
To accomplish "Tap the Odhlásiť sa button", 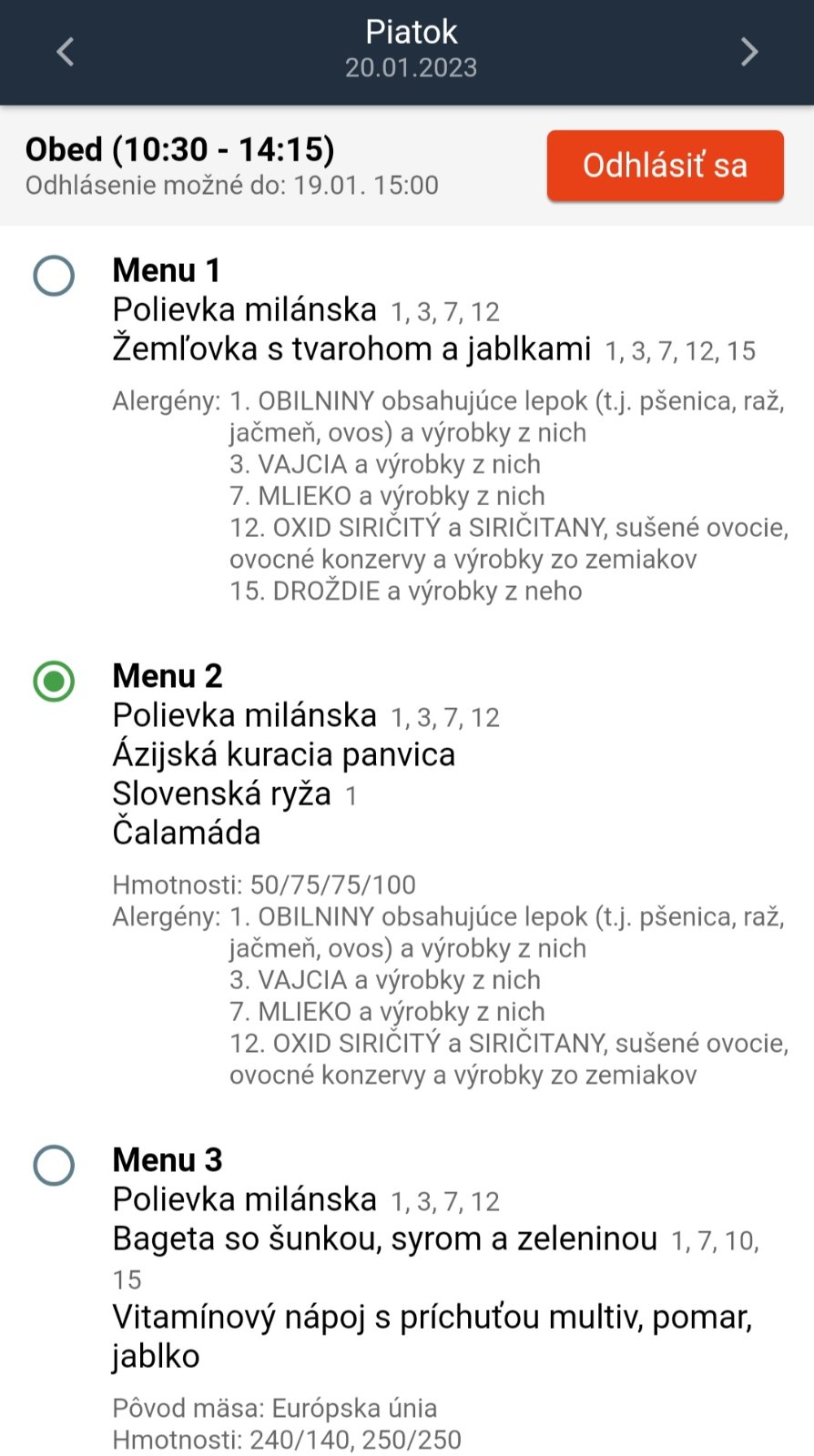I will [665, 166].
